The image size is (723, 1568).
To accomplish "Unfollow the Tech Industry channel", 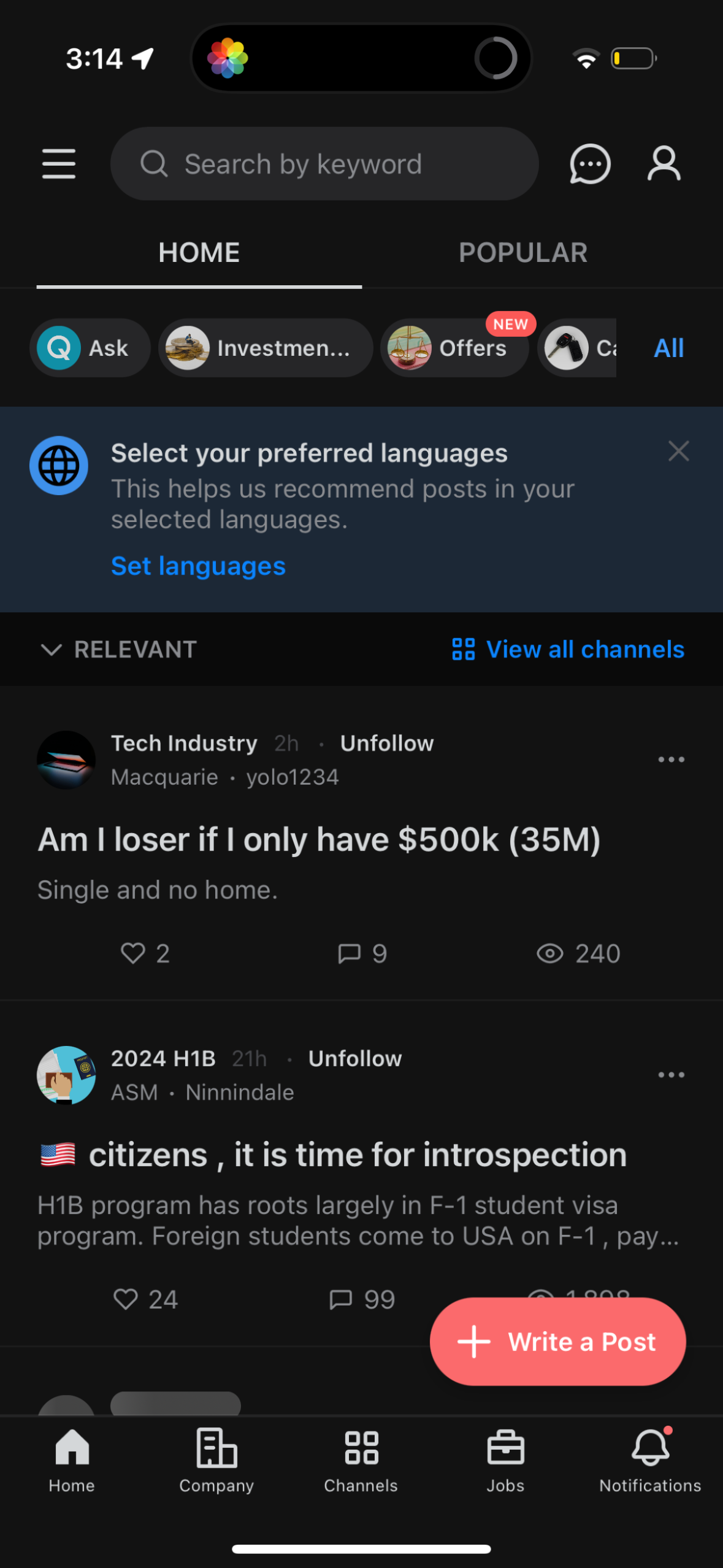I will pos(386,743).
